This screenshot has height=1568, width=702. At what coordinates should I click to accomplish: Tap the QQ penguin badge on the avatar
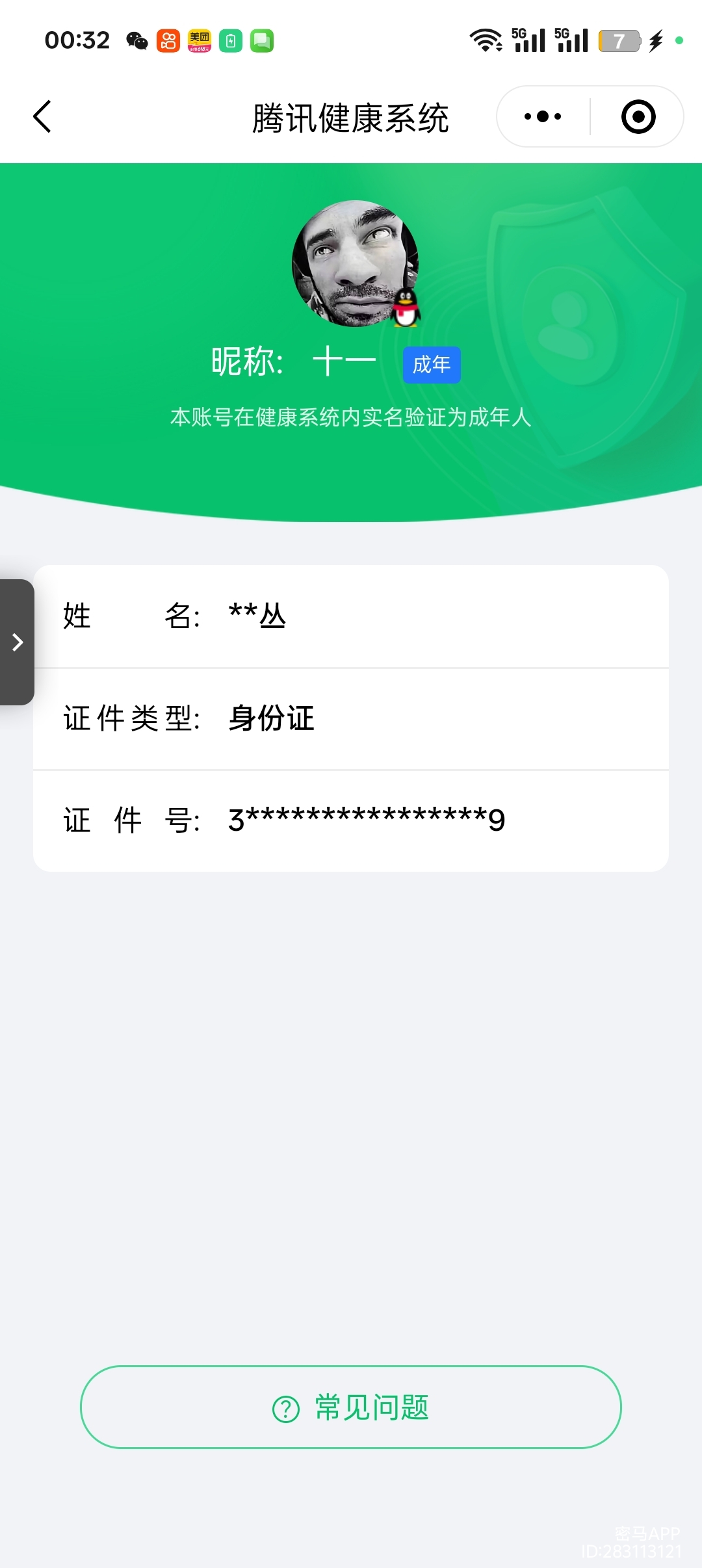(x=406, y=309)
